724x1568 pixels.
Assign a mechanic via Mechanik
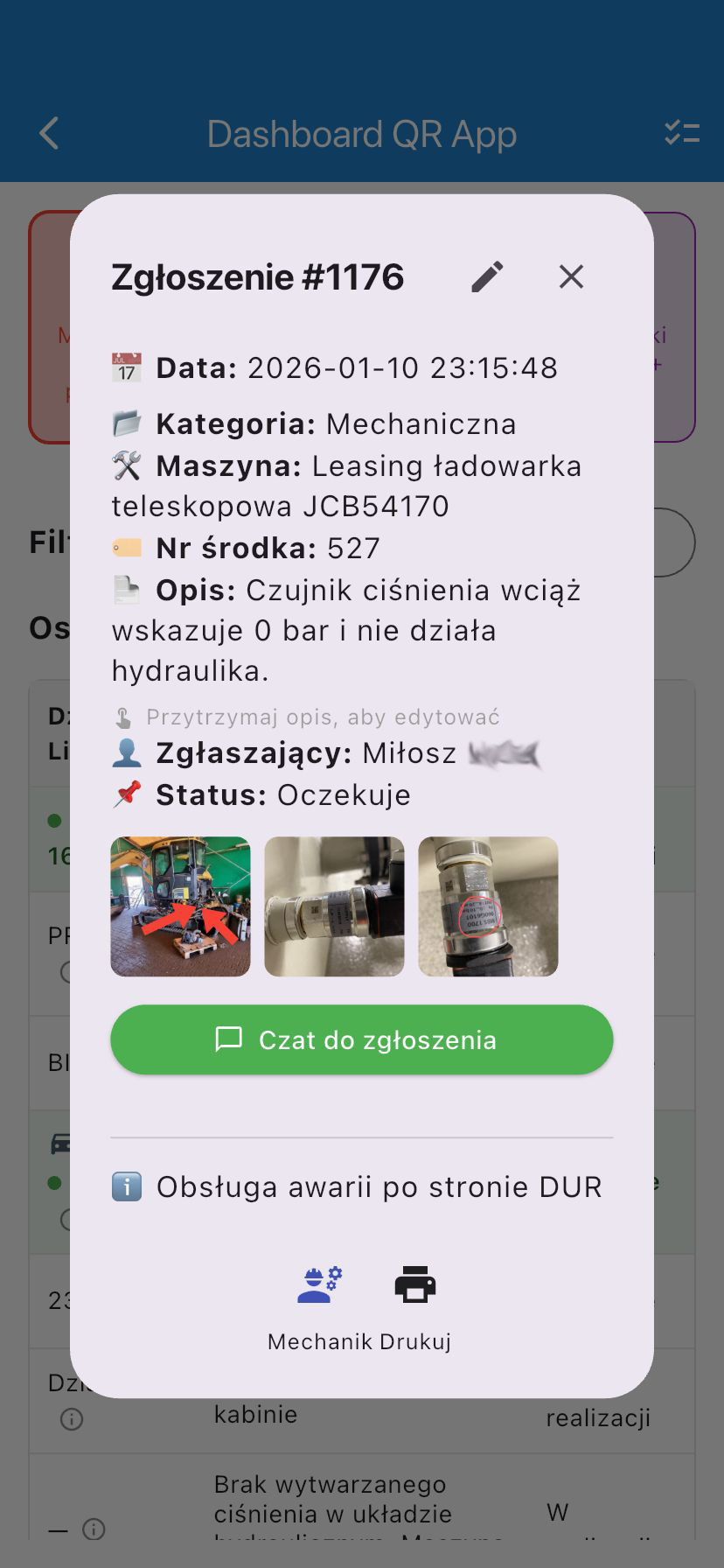tap(318, 1302)
